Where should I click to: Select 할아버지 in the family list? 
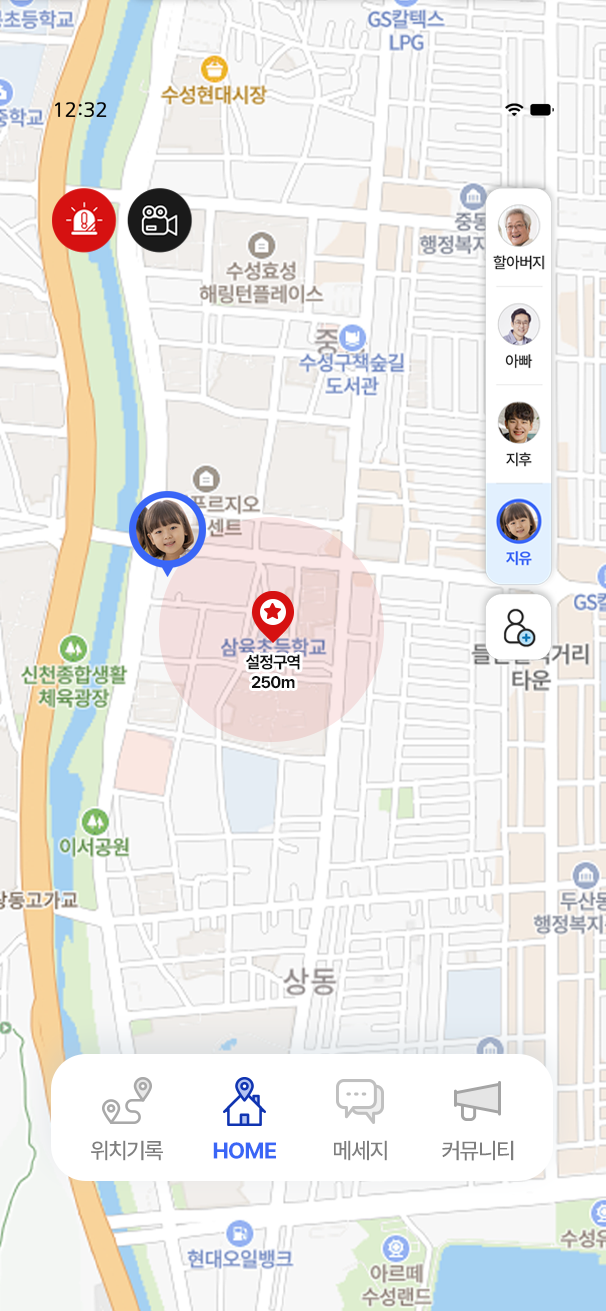(x=518, y=238)
